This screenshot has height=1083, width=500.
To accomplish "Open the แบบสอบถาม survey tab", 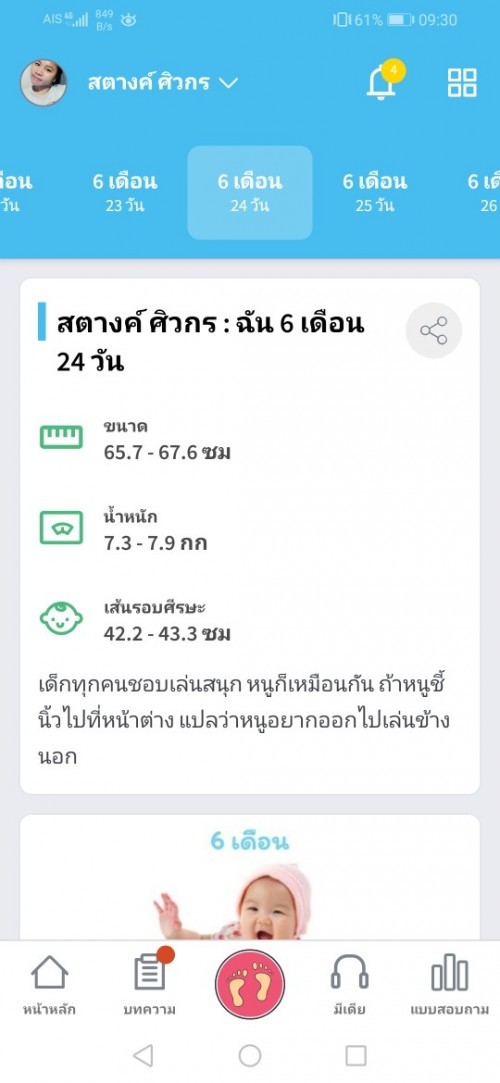I will pos(450,984).
